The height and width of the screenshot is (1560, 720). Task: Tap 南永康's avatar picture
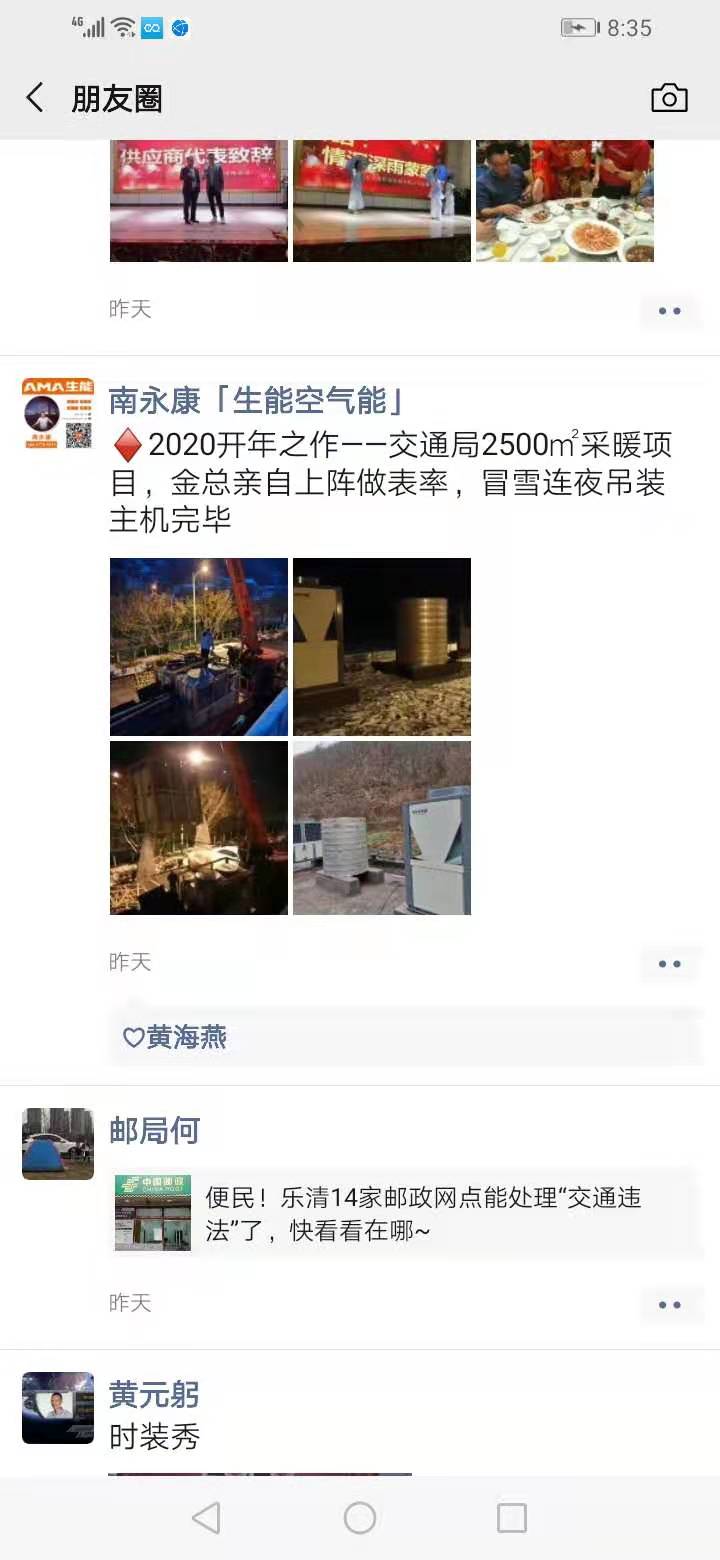tap(58, 414)
